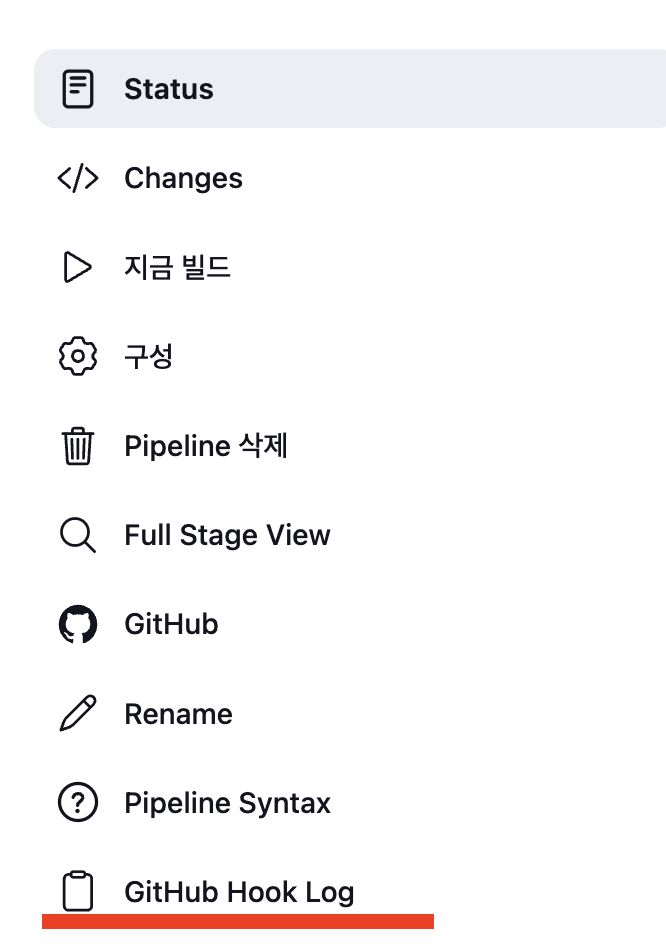View the Changes list
Viewport: 666px width, 950px height.
(183, 178)
